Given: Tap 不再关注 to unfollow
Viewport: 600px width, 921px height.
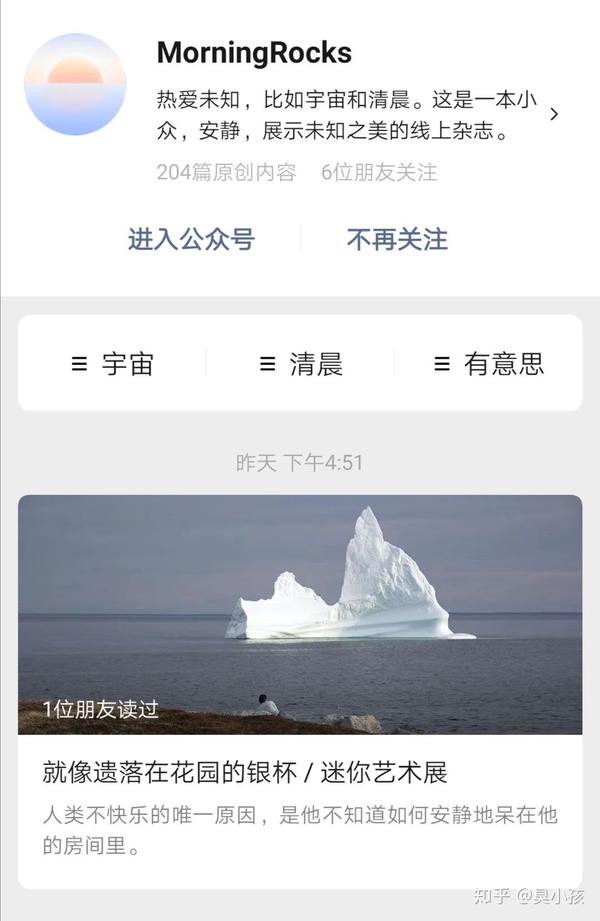Looking at the screenshot, I should (397, 239).
